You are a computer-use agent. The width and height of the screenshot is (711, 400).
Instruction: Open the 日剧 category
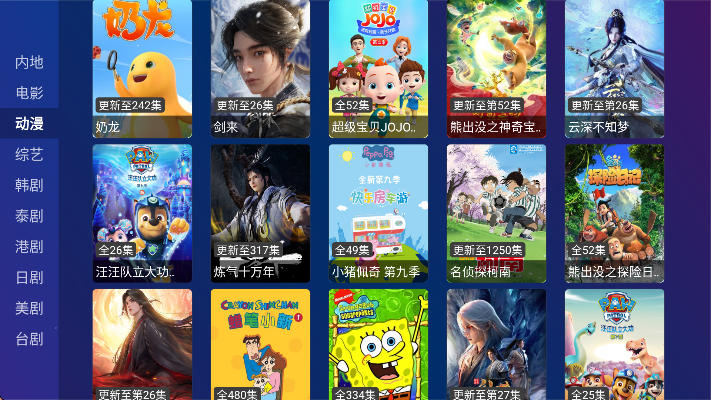click(29, 277)
